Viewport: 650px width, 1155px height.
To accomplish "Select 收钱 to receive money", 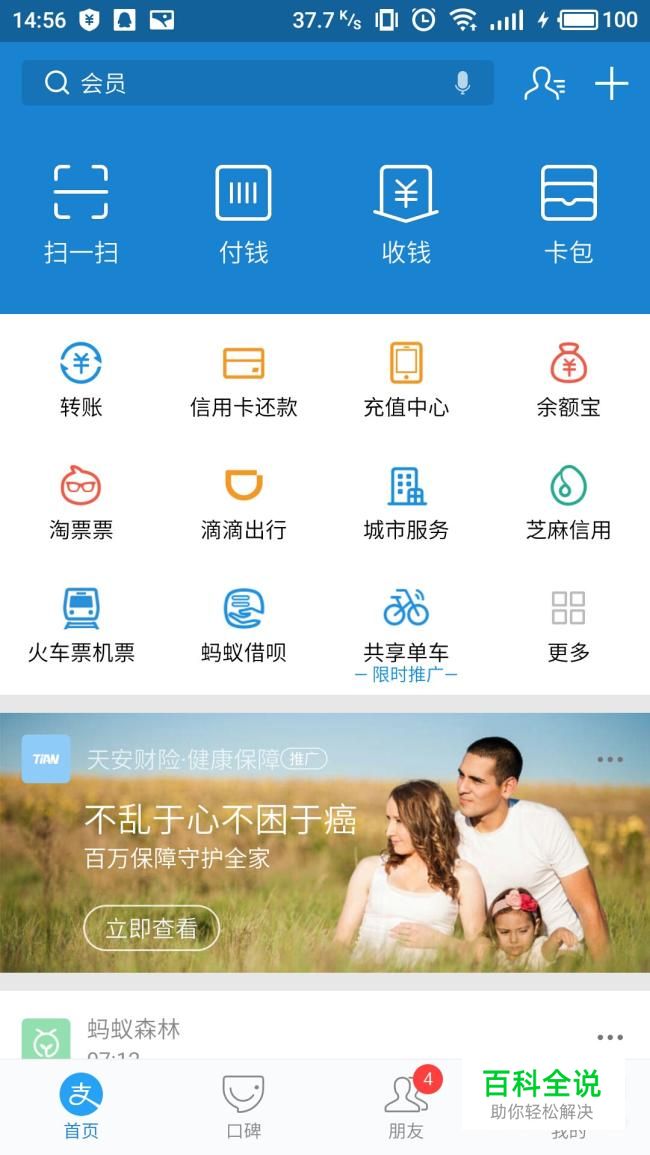I will (x=406, y=212).
